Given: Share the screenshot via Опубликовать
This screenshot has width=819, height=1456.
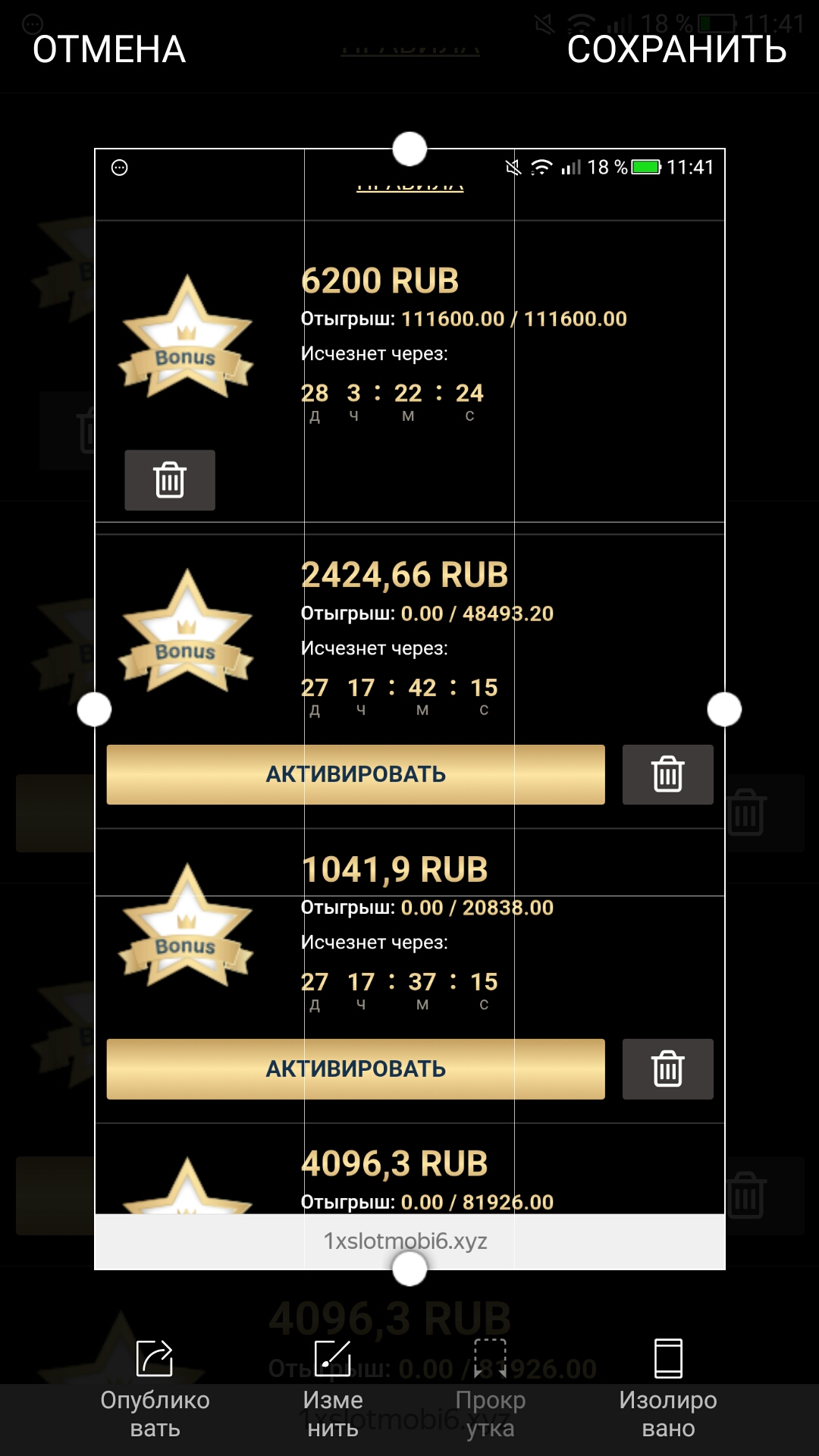Looking at the screenshot, I should tap(155, 1388).
